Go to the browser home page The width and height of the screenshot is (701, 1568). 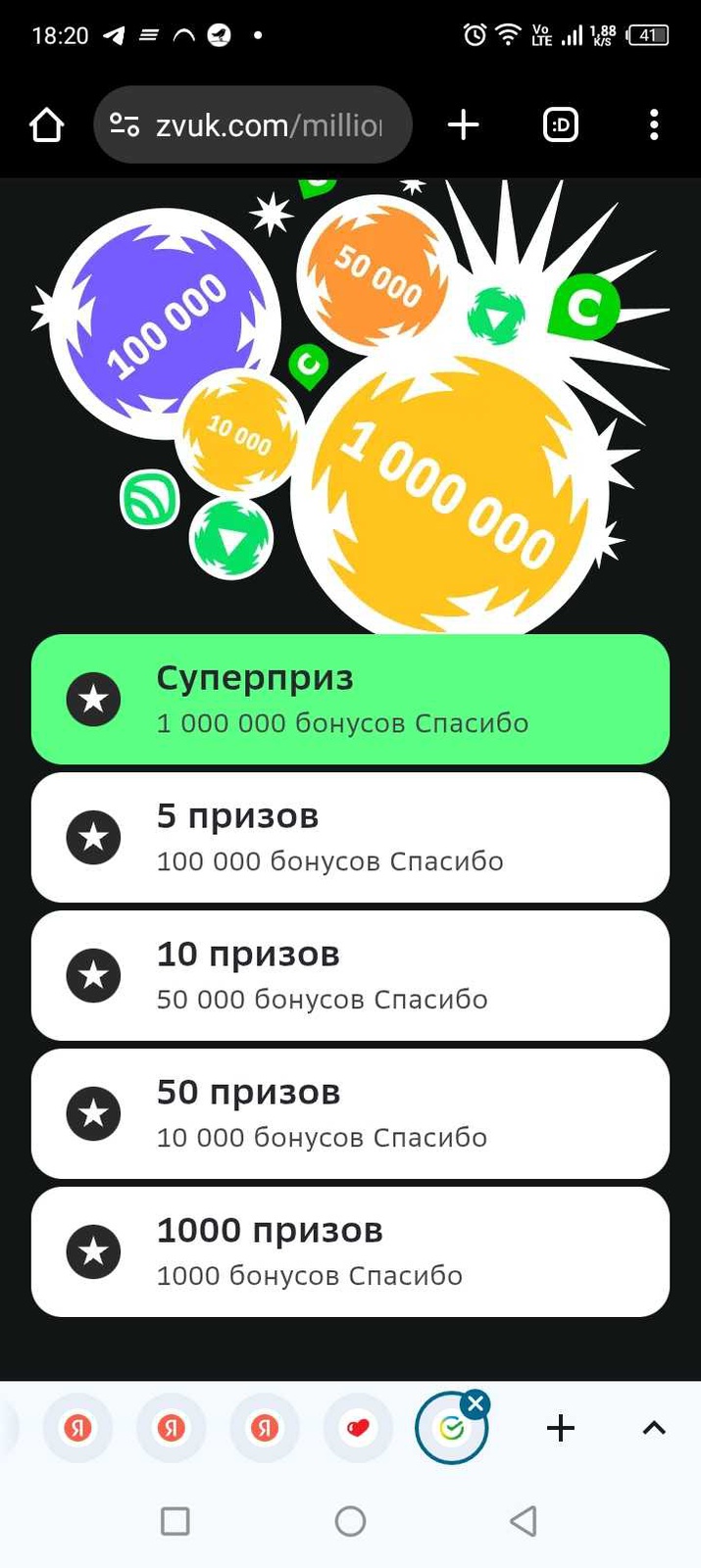pos(46,125)
